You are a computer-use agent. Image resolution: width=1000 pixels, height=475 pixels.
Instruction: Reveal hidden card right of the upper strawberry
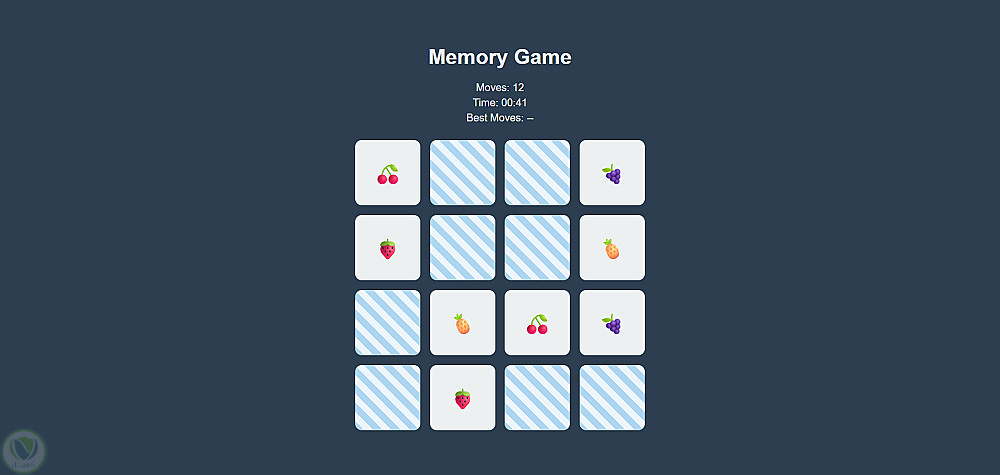coord(463,248)
